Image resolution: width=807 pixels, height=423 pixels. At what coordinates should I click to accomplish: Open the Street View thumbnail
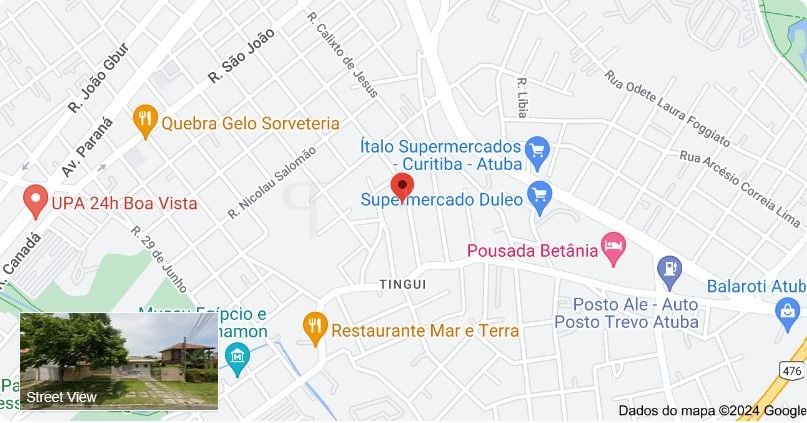click(x=119, y=361)
